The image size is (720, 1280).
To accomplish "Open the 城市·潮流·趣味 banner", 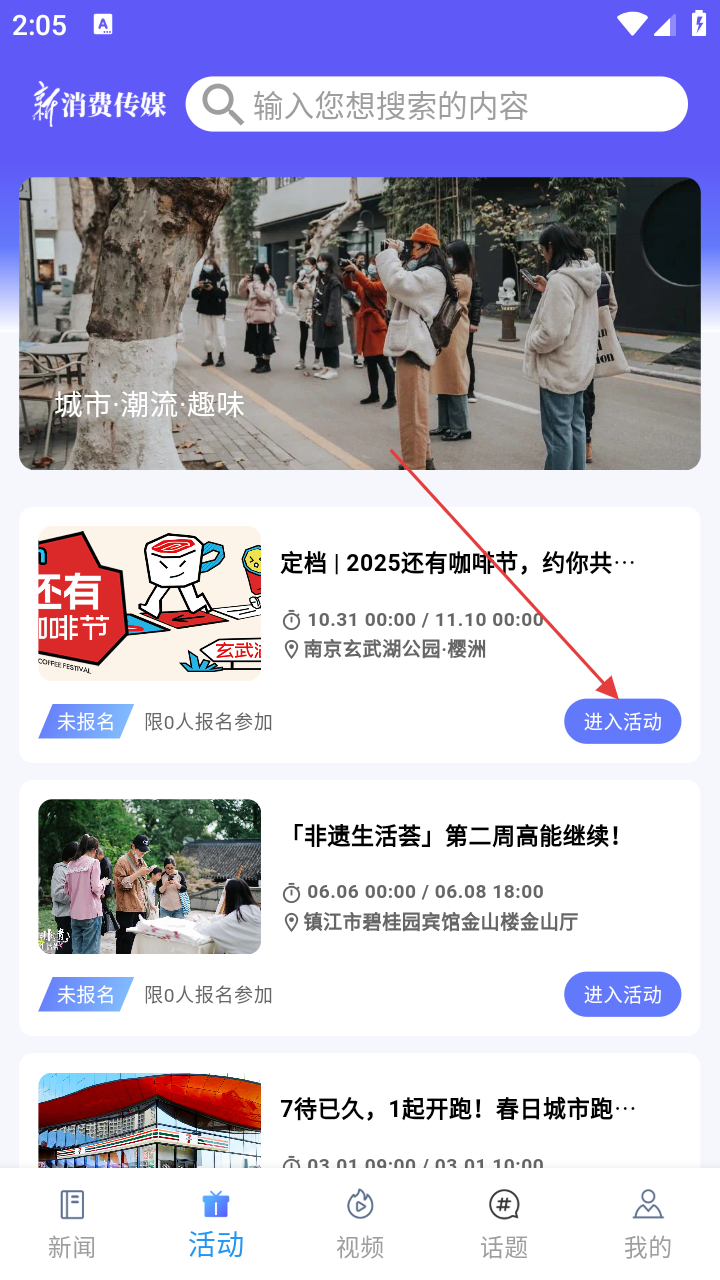I will click(x=359, y=323).
